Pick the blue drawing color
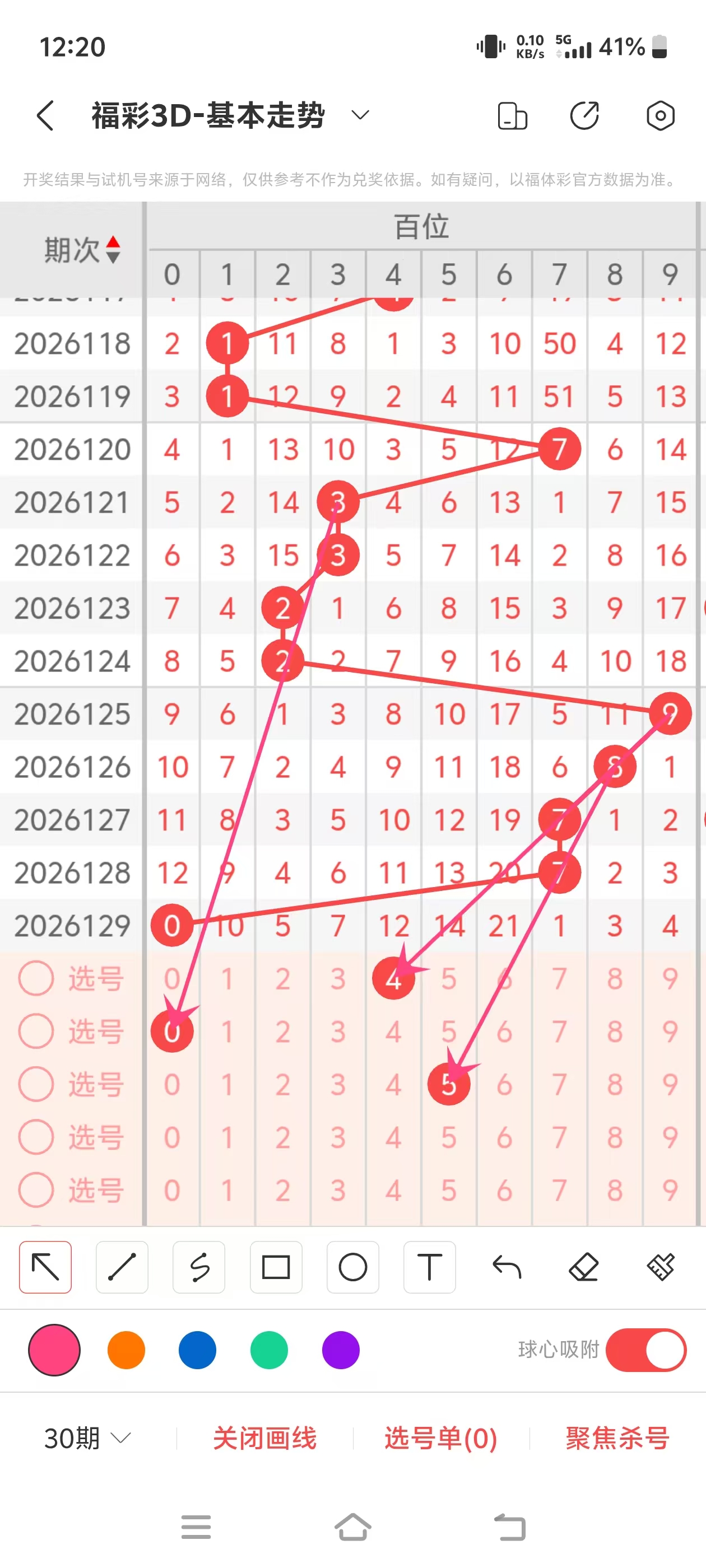 [x=197, y=1350]
